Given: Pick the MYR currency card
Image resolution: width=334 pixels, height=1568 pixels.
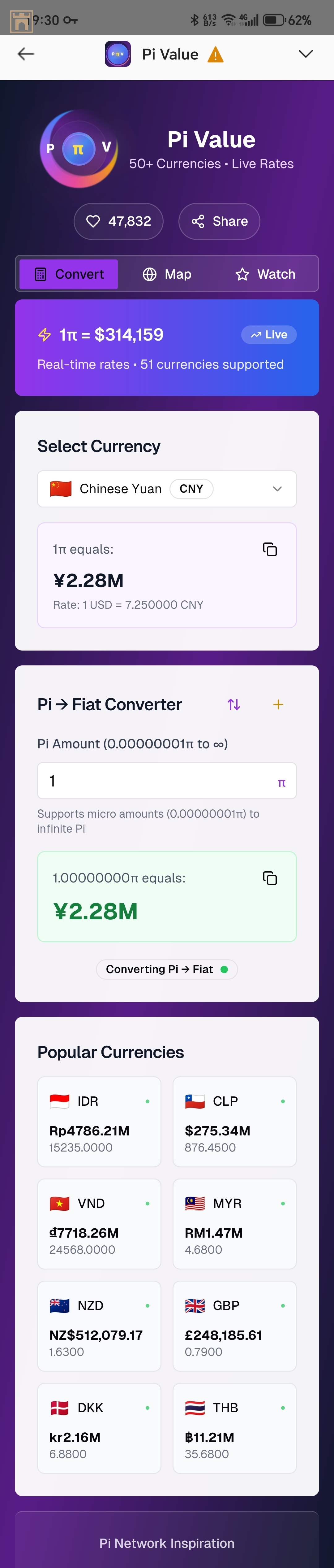Looking at the screenshot, I should click(234, 1223).
